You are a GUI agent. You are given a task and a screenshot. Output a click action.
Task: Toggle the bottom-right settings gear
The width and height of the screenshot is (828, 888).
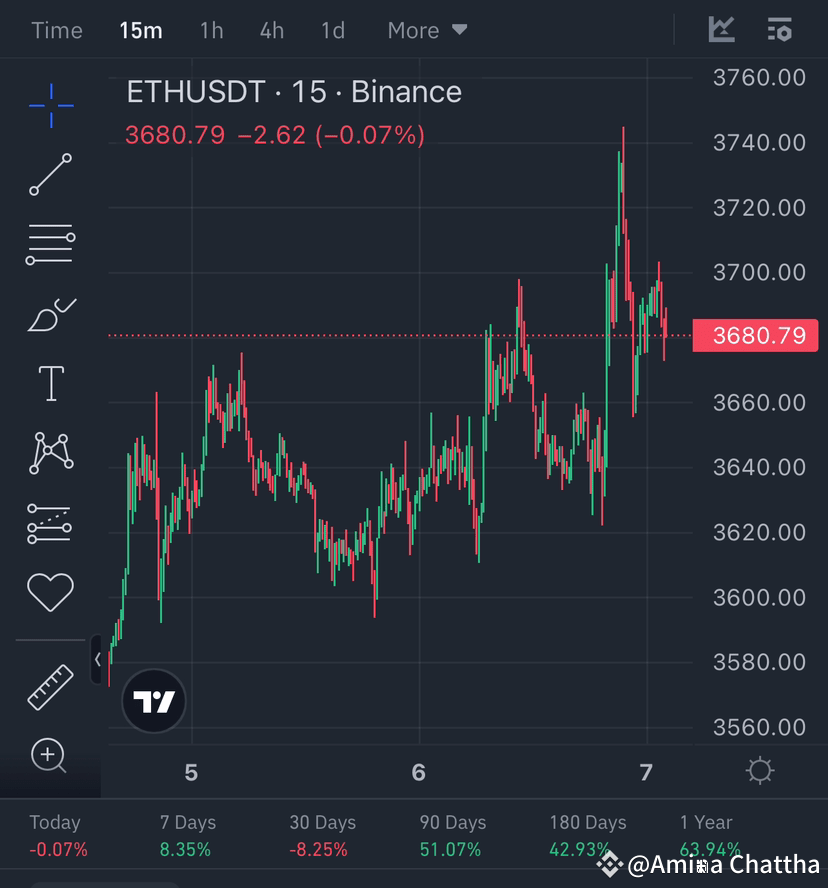759,770
